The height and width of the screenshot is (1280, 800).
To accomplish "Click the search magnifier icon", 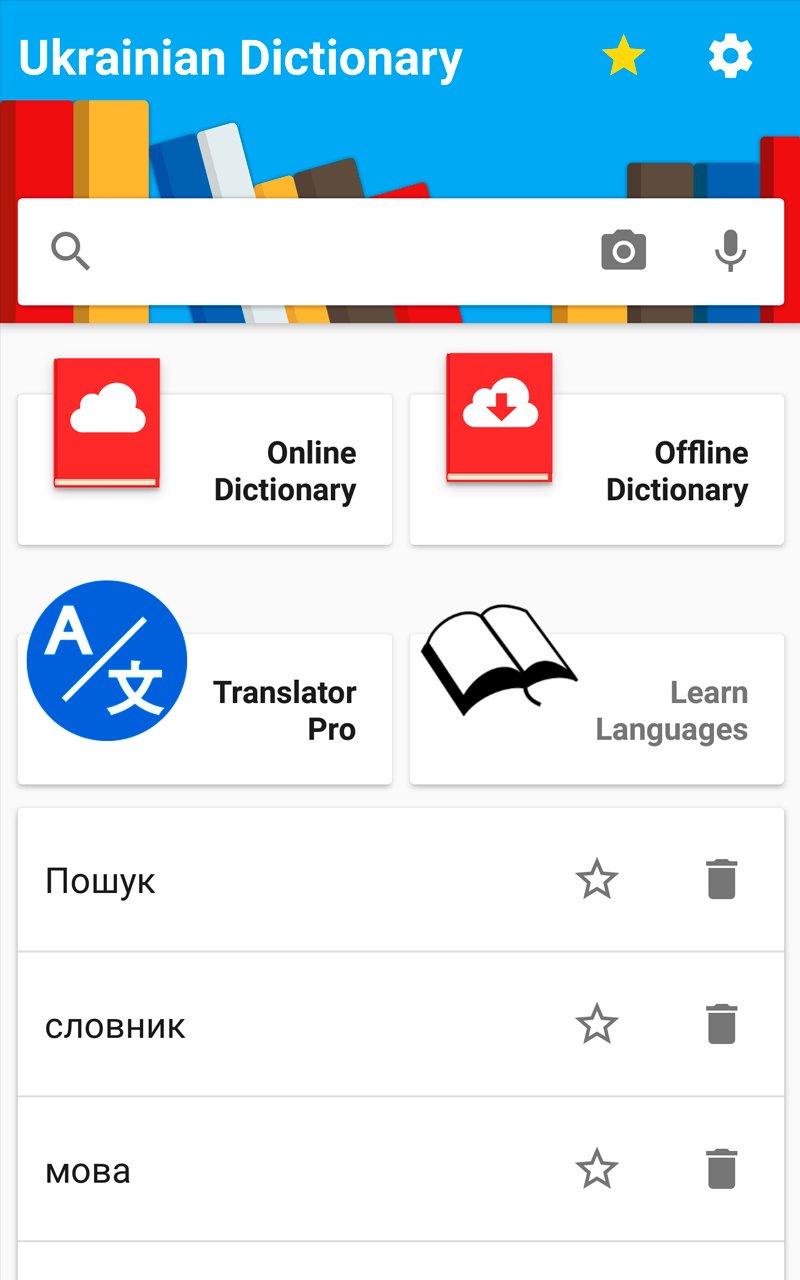I will (x=70, y=251).
